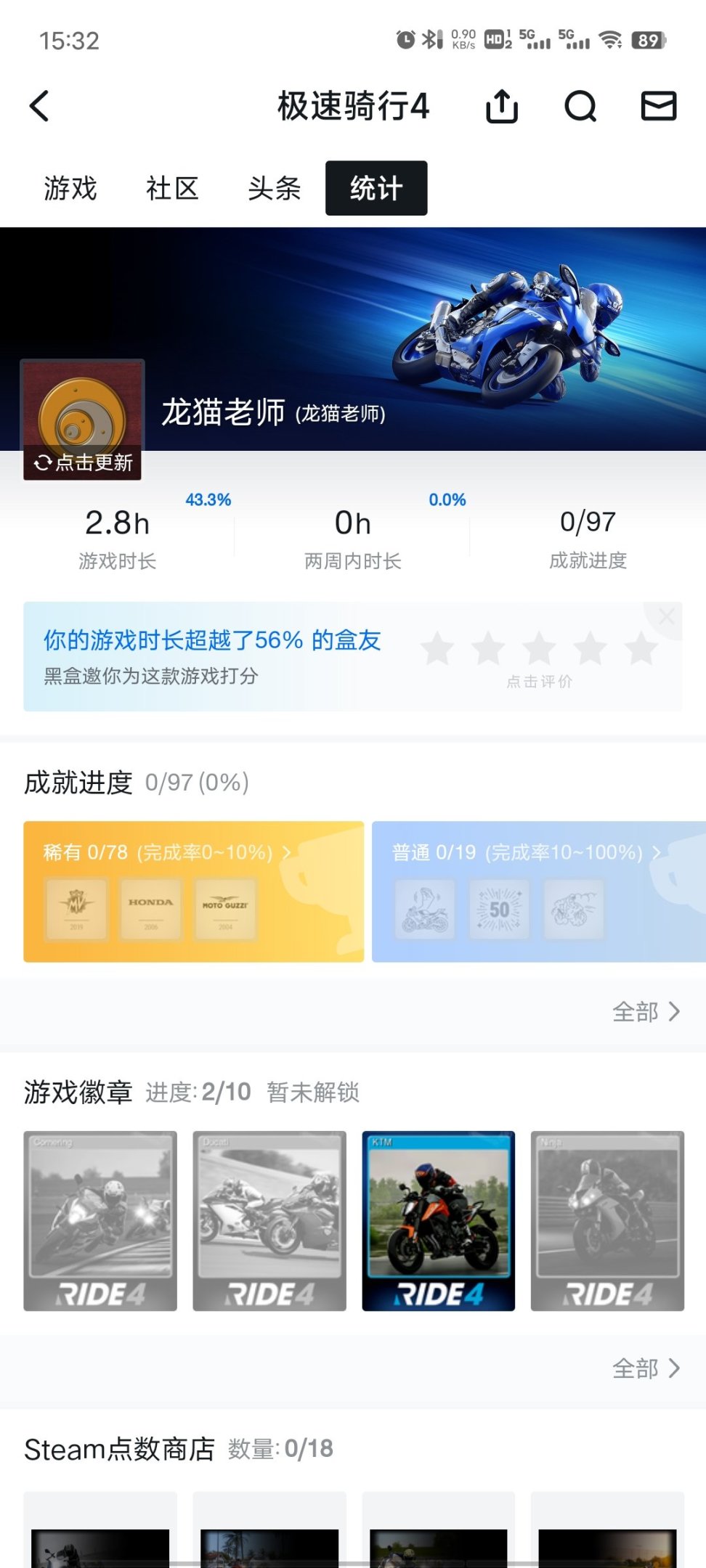Open the unlocked KTM badge card

[439, 1220]
